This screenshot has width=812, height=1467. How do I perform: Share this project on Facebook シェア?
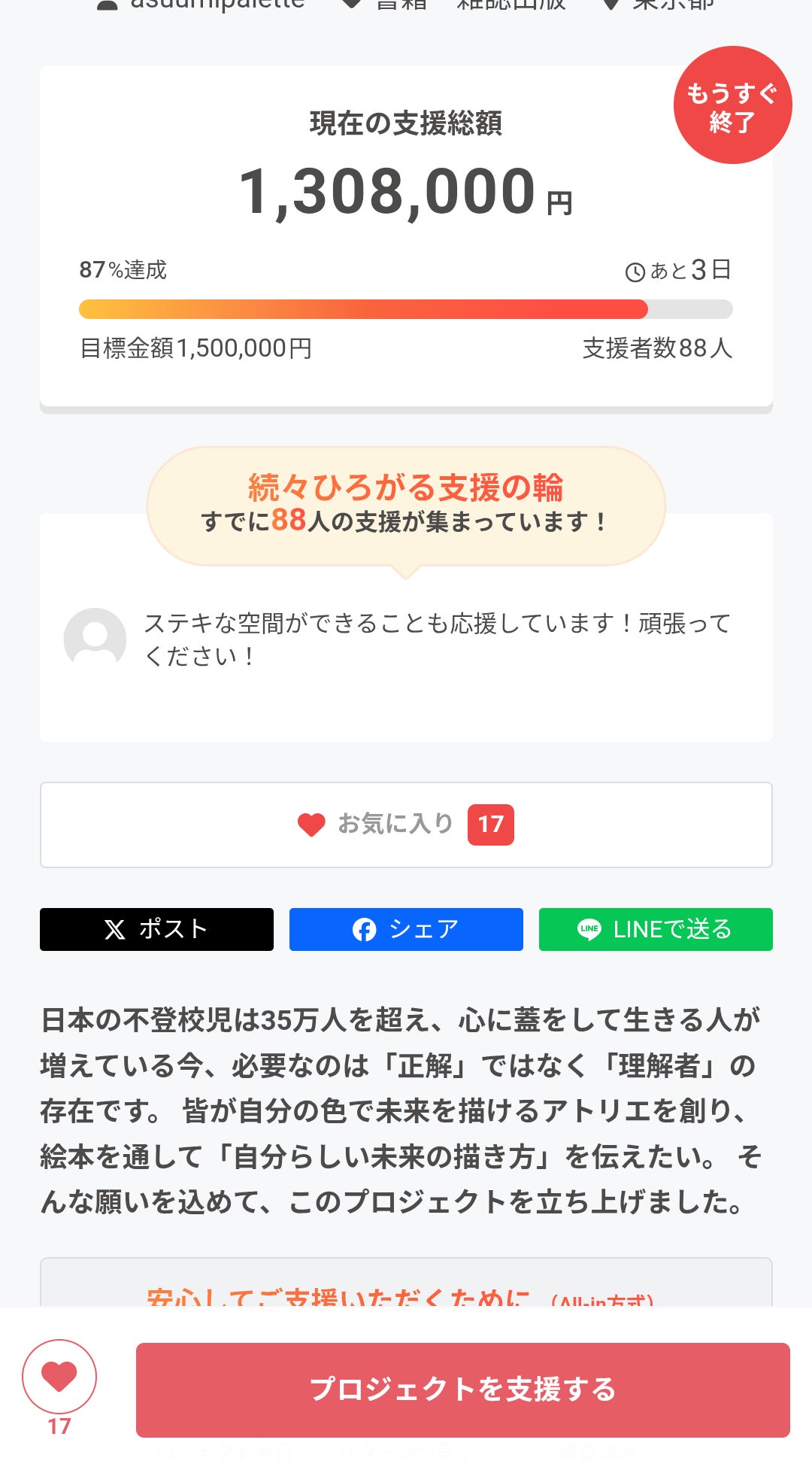406,929
